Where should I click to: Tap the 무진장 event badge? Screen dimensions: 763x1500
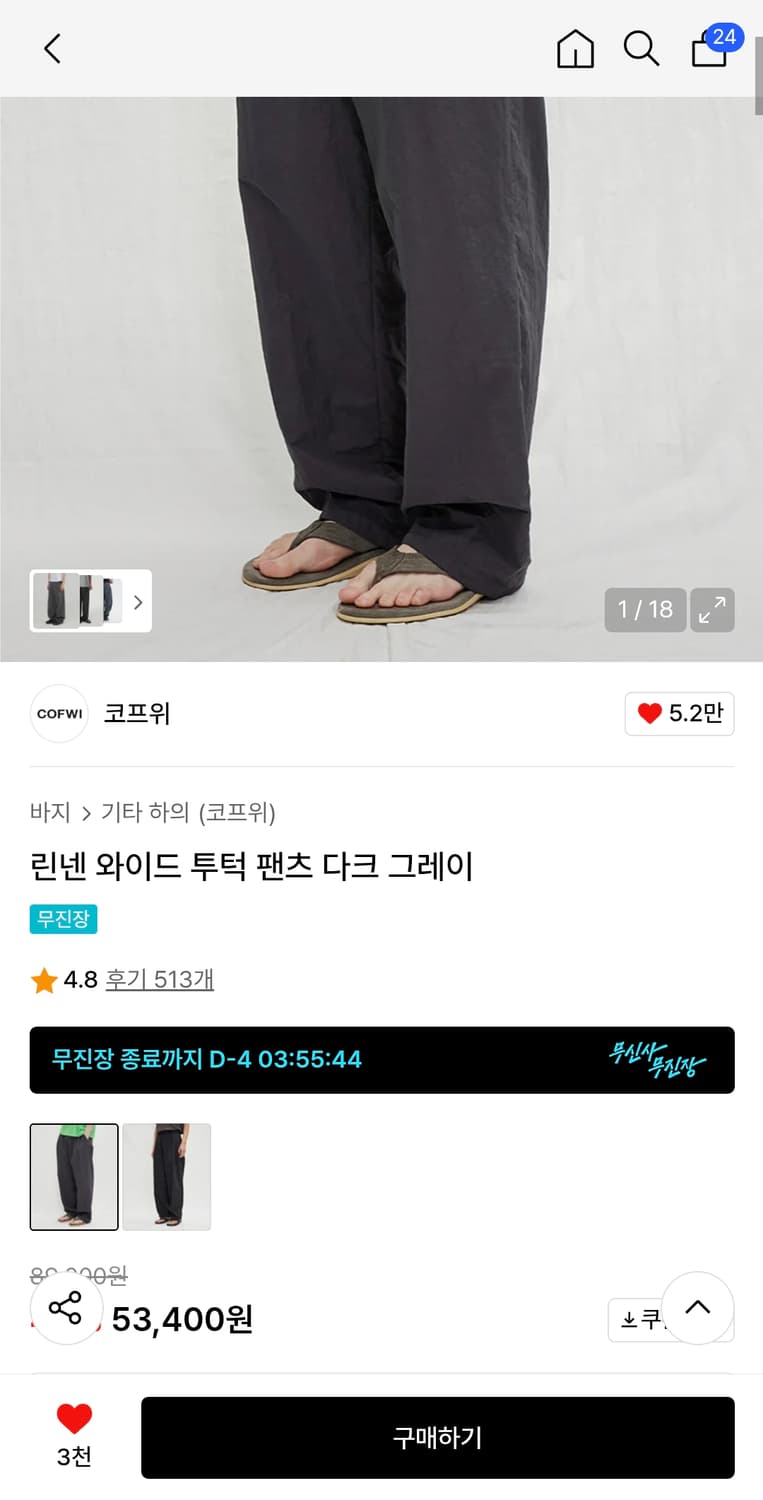(x=63, y=919)
